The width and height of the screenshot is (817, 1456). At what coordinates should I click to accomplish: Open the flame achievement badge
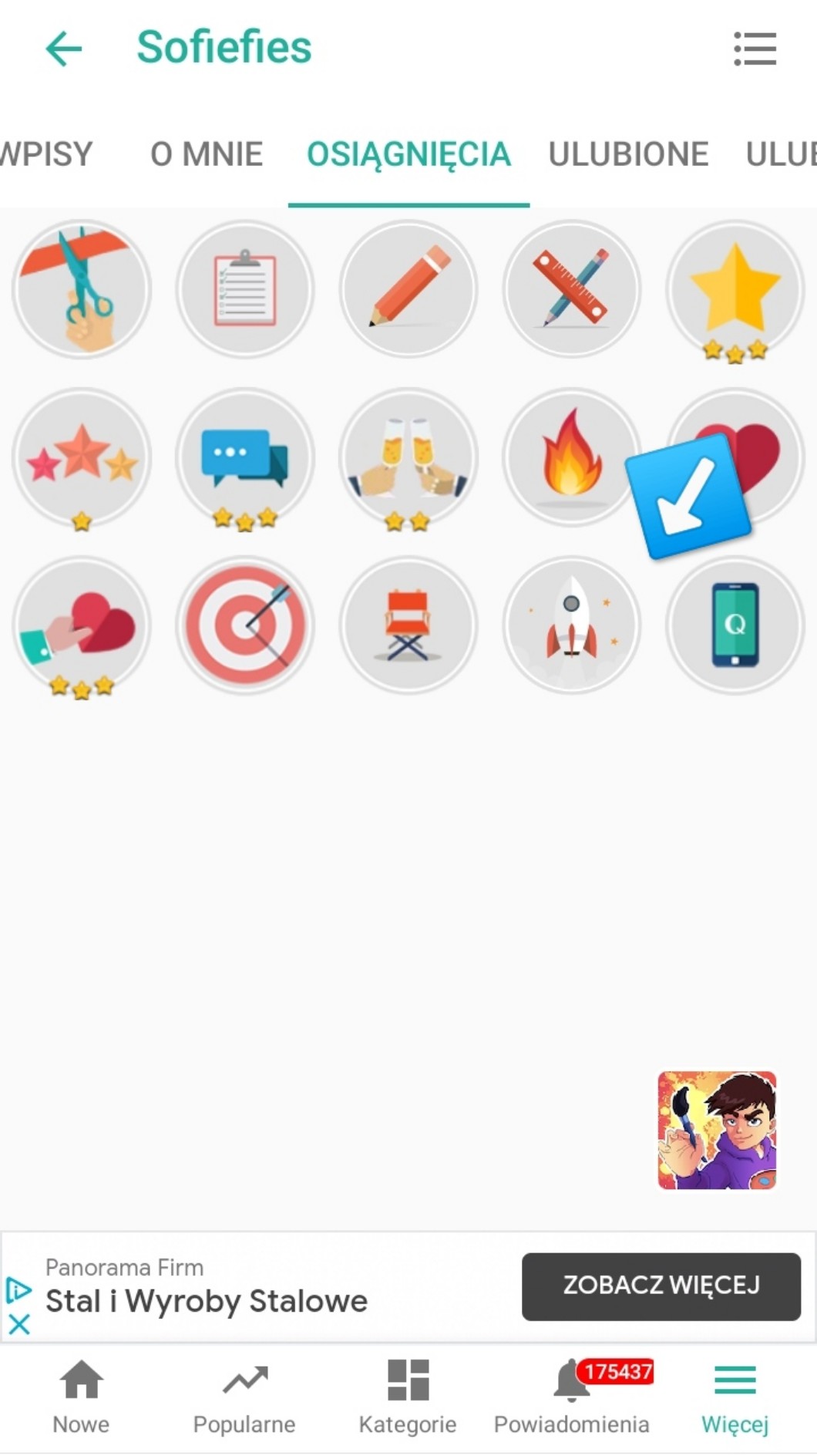(x=572, y=457)
